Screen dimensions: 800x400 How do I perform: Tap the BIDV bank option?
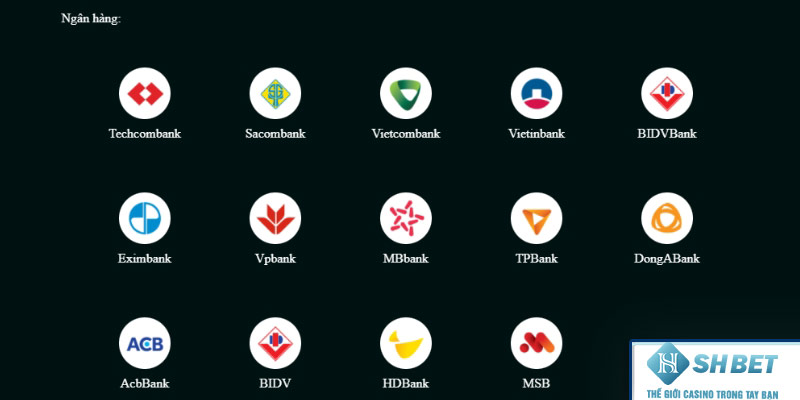pos(275,344)
